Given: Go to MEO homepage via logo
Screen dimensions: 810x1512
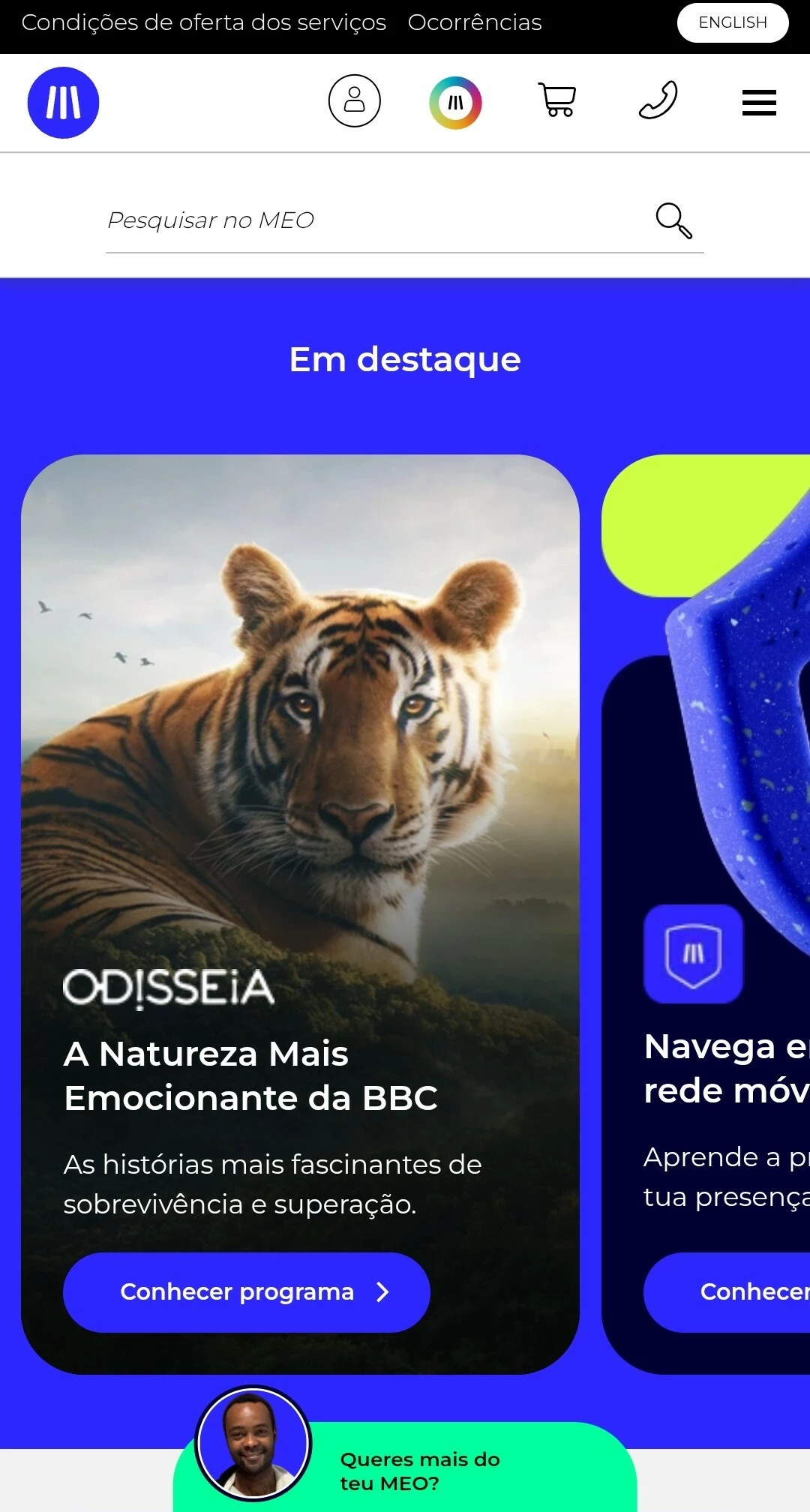Looking at the screenshot, I should (64, 103).
